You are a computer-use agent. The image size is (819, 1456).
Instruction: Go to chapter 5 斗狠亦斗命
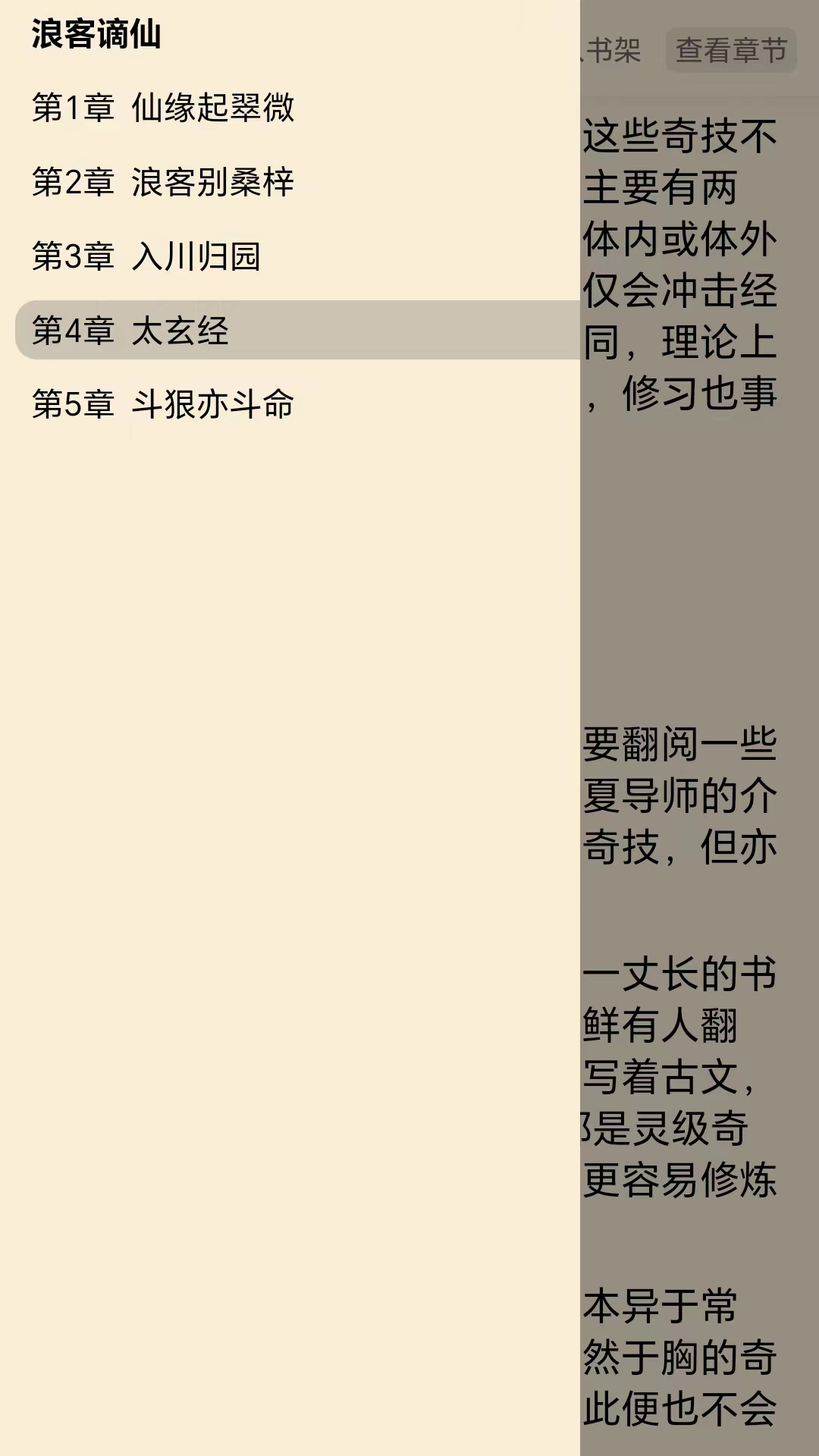pos(297,404)
